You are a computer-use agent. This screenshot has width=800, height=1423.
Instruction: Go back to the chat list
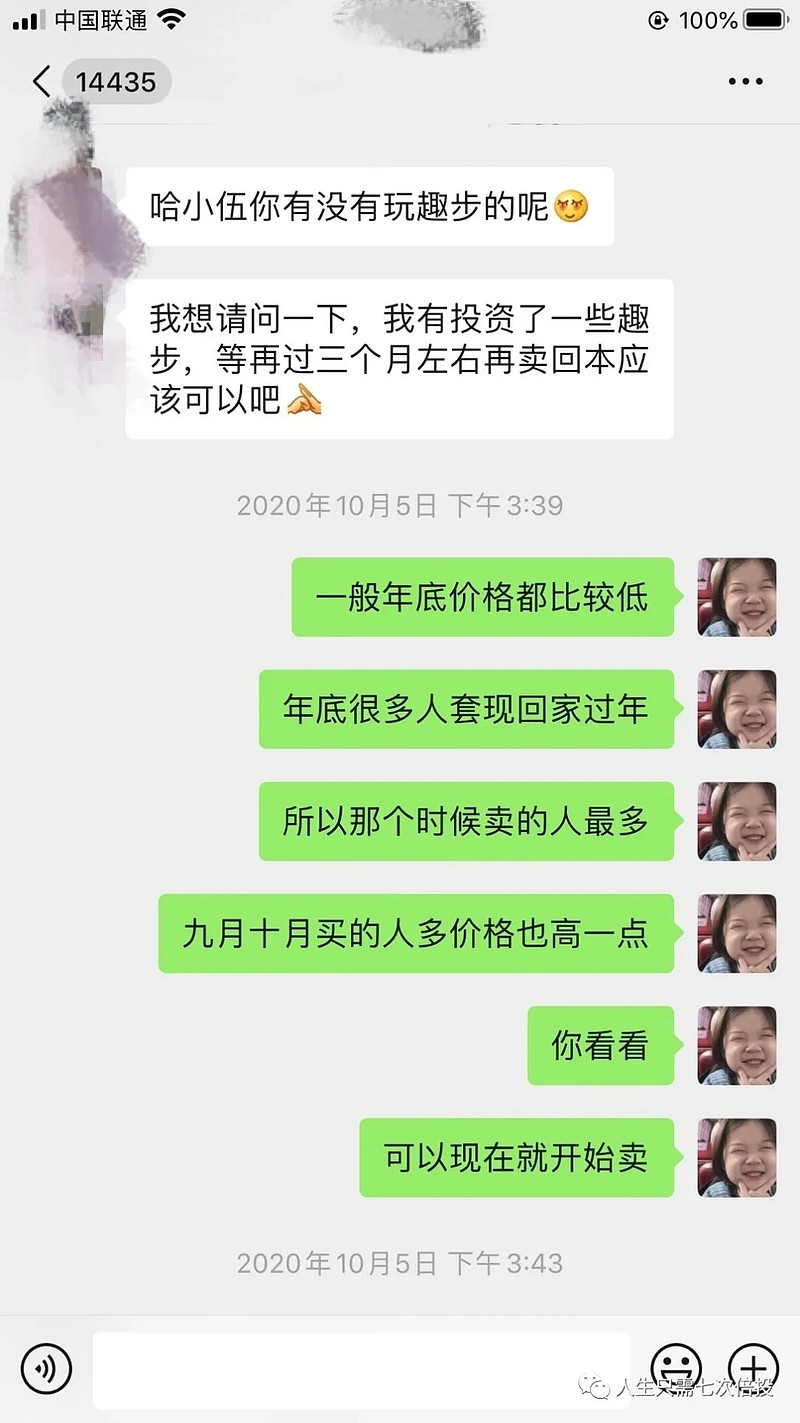42,82
